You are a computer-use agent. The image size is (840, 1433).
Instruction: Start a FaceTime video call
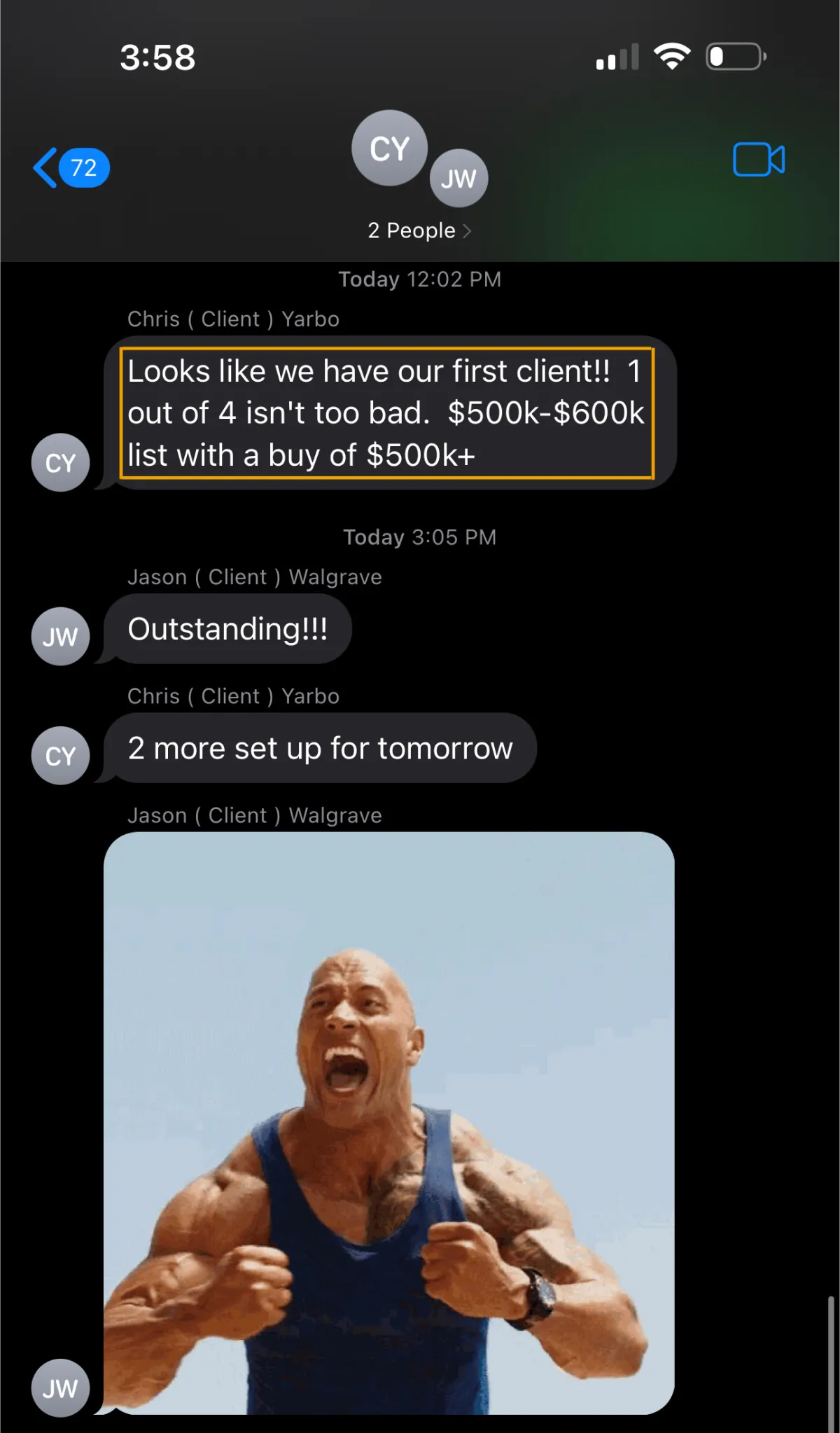click(x=758, y=160)
